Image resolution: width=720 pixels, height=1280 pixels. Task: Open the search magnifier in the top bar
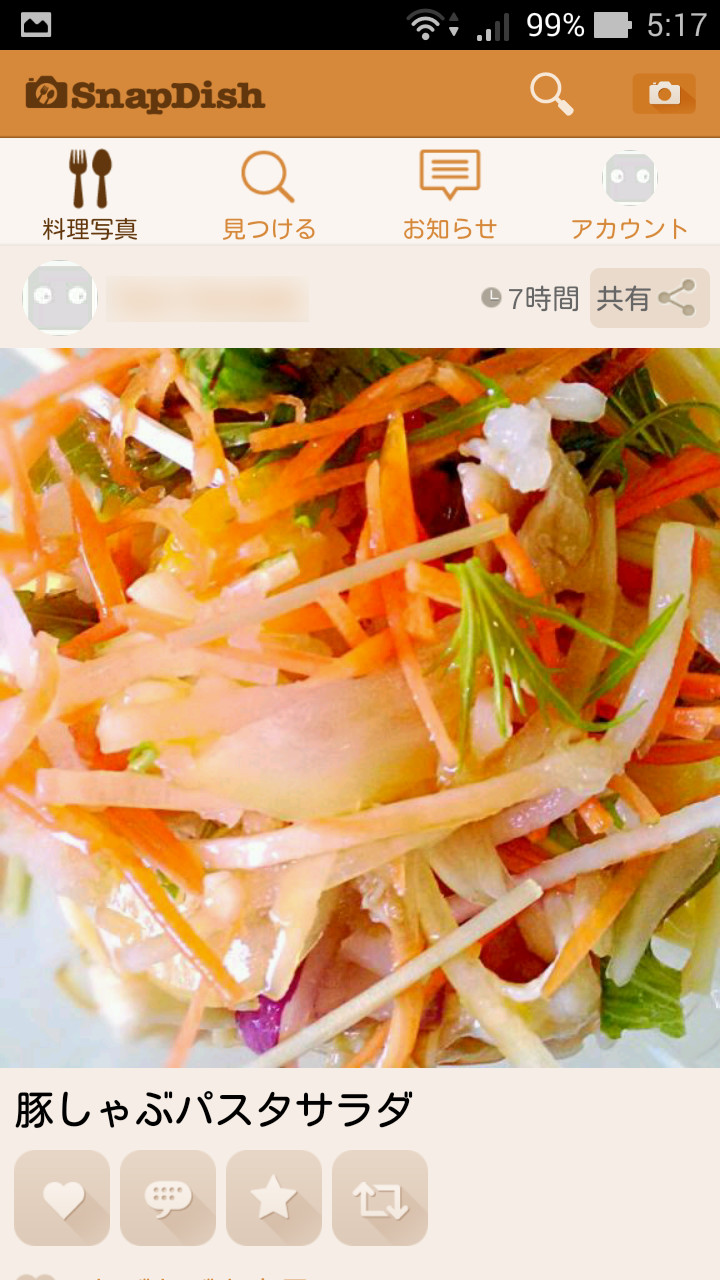pos(551,93)
